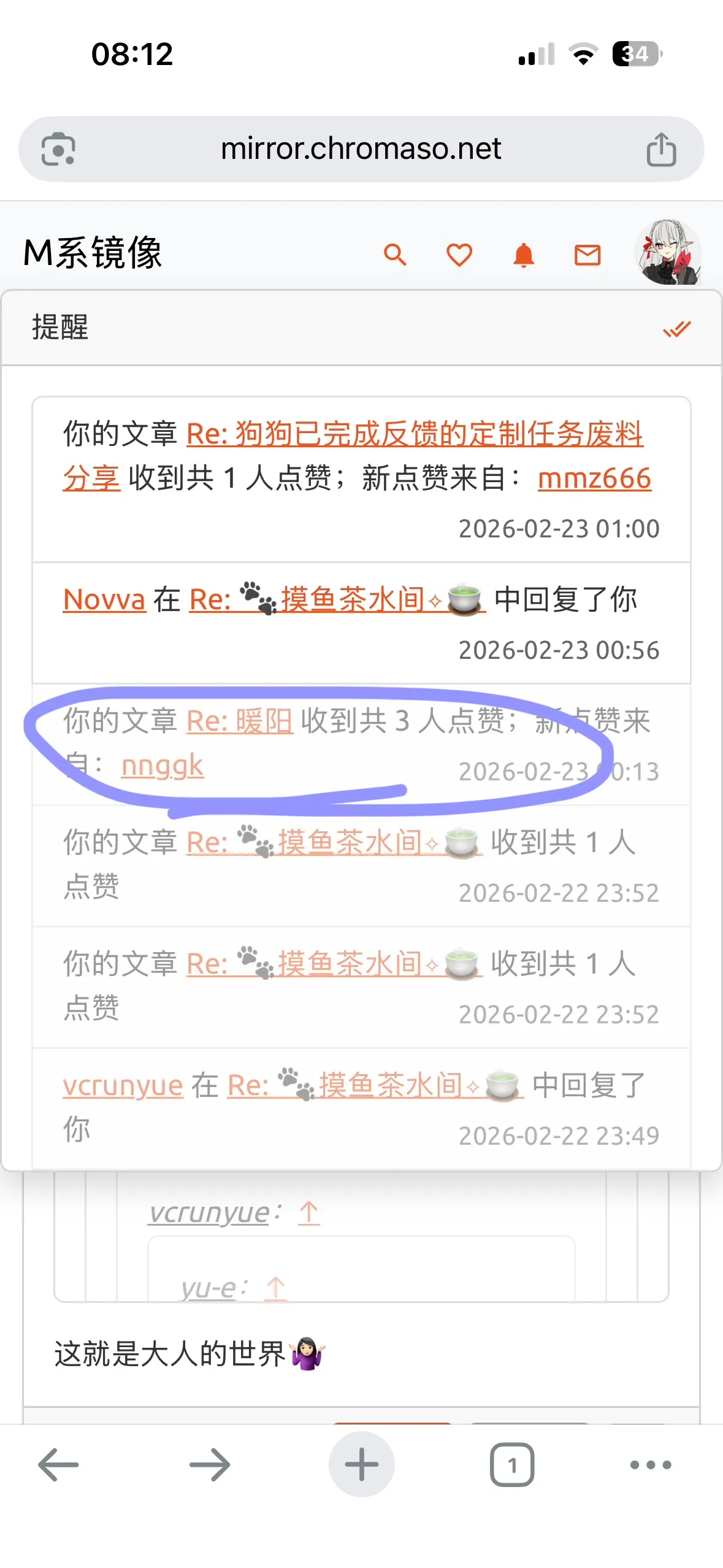Open the browser more options menu
Screen dimensions: 723x1568
(651, 1465)
